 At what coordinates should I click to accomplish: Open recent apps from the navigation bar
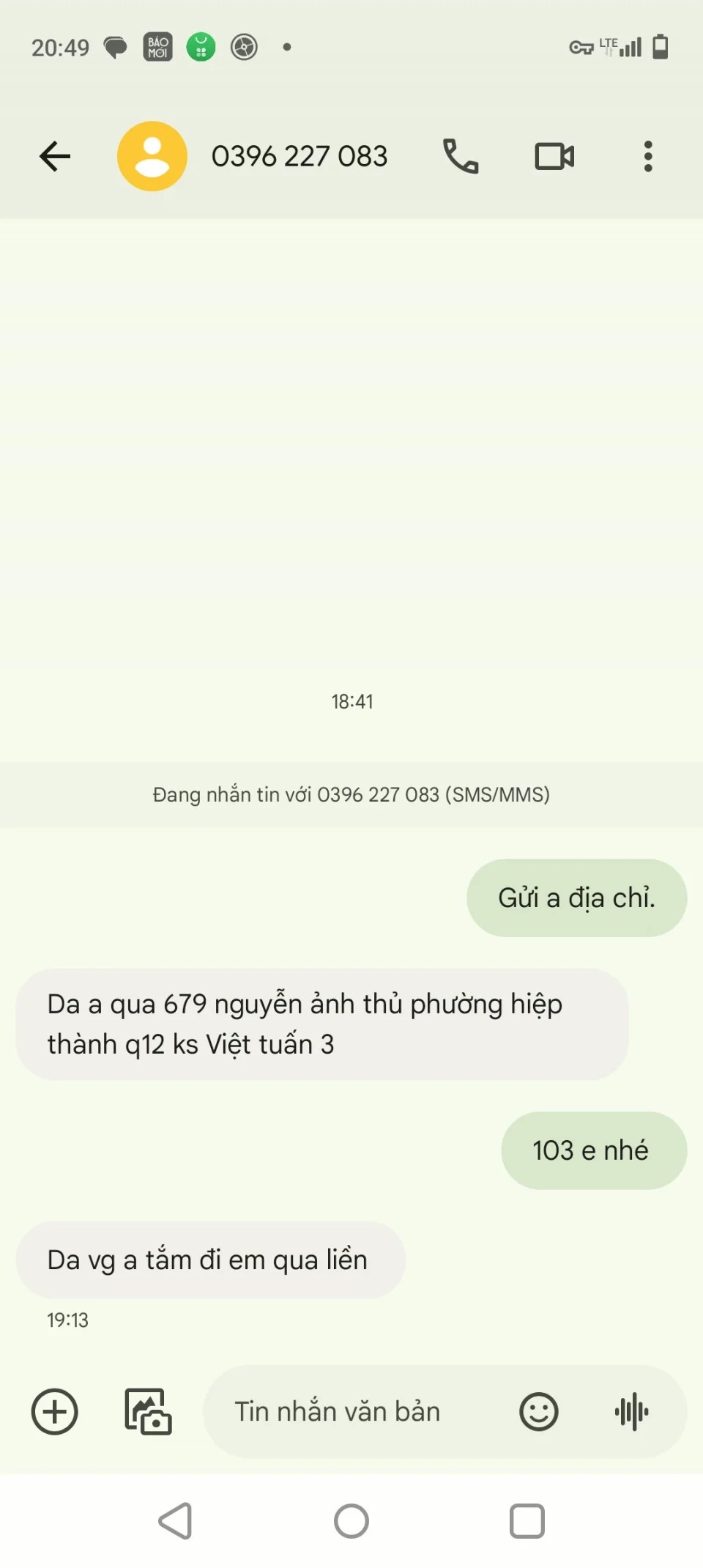pos(527,1521)
